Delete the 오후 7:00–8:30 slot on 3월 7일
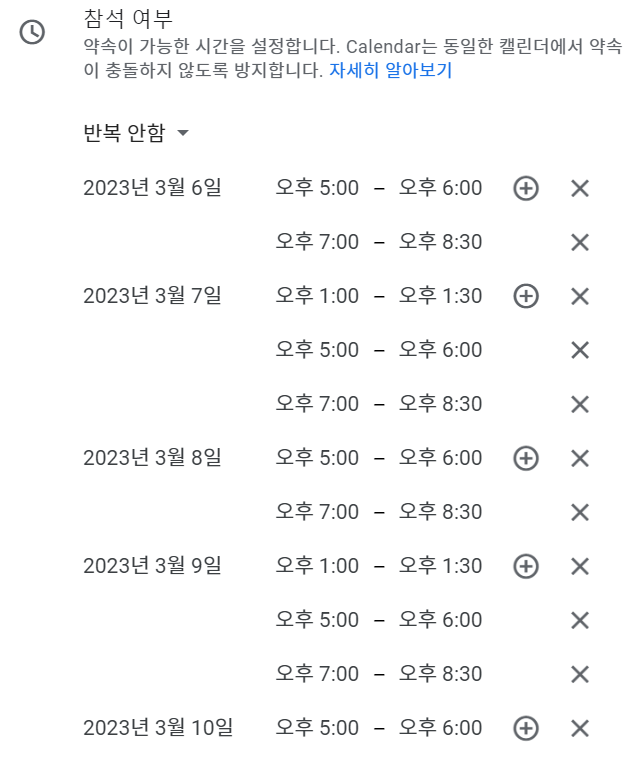 [580, 404]
